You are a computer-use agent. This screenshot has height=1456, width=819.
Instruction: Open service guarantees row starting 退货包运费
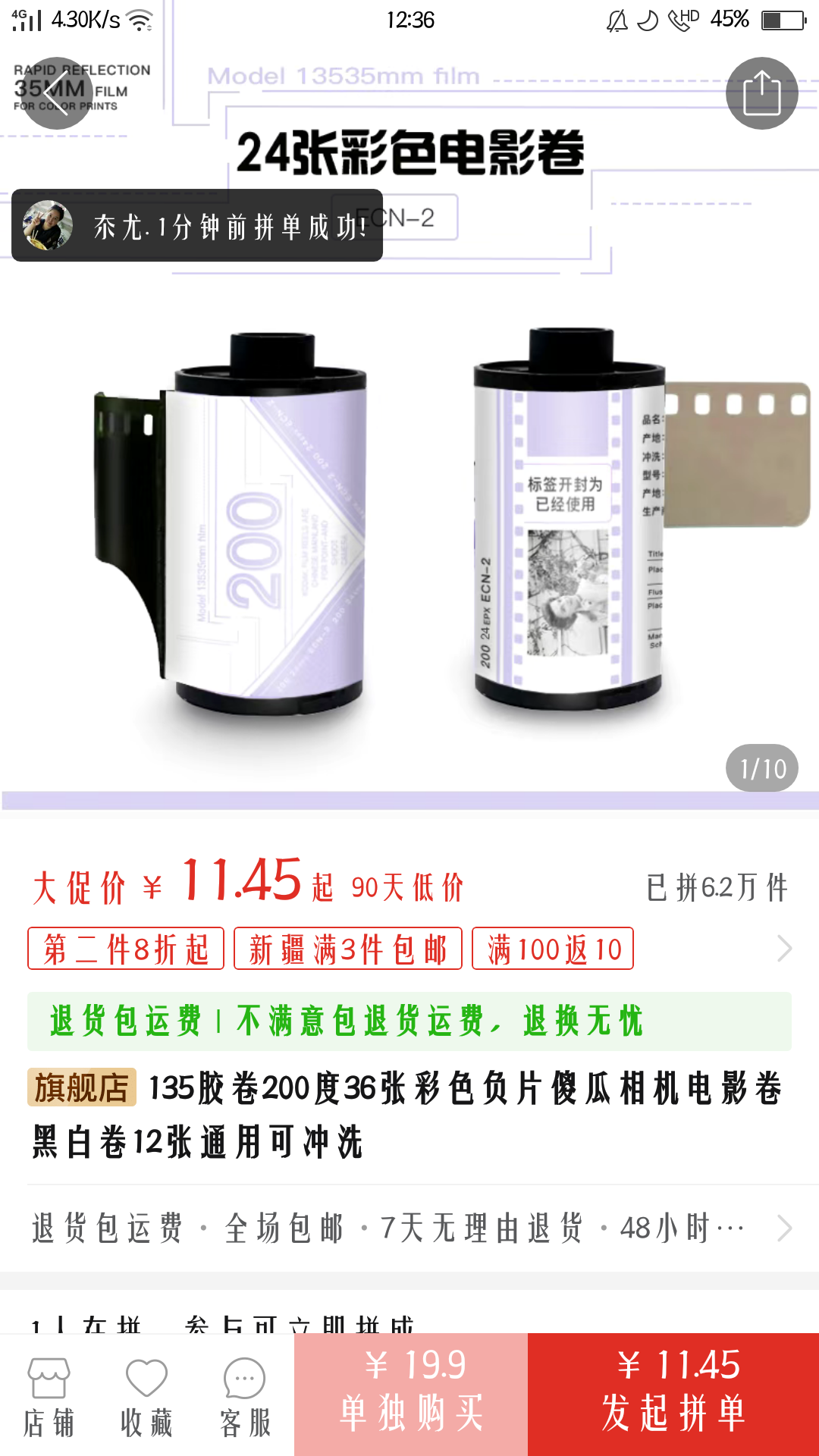click(x=409, y=1228)
